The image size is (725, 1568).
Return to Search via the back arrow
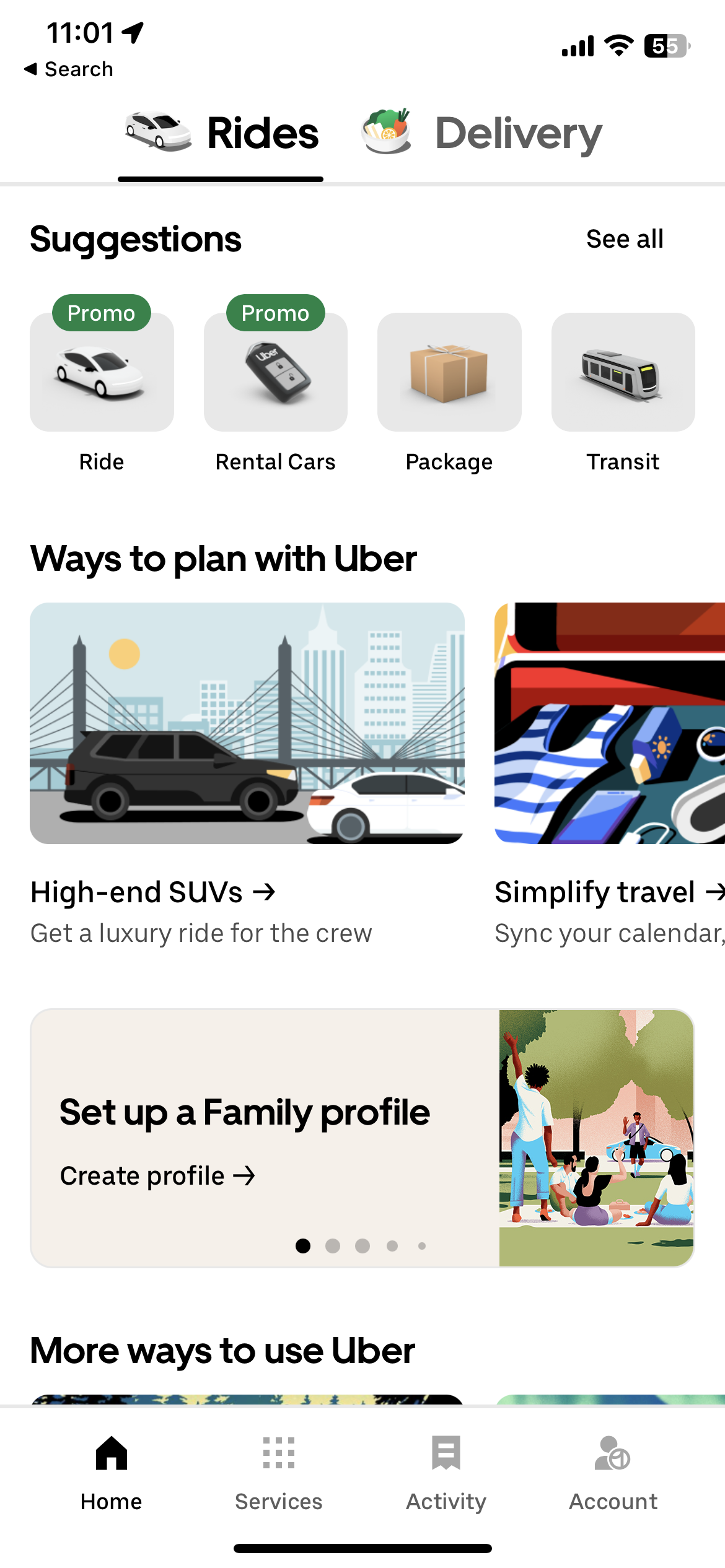(x=68, y=69)
